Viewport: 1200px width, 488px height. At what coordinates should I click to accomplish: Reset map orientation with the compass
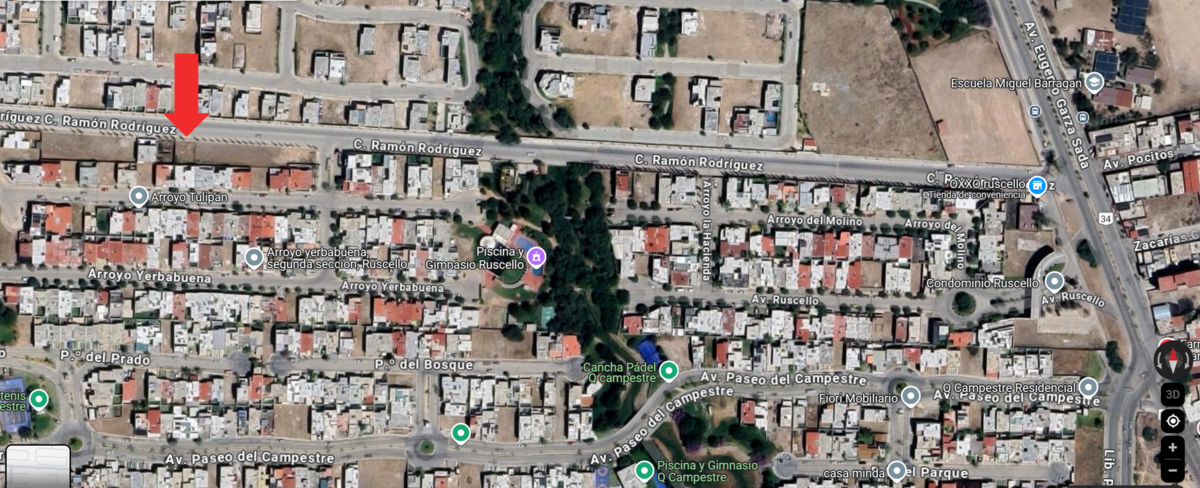(1173, 359)
